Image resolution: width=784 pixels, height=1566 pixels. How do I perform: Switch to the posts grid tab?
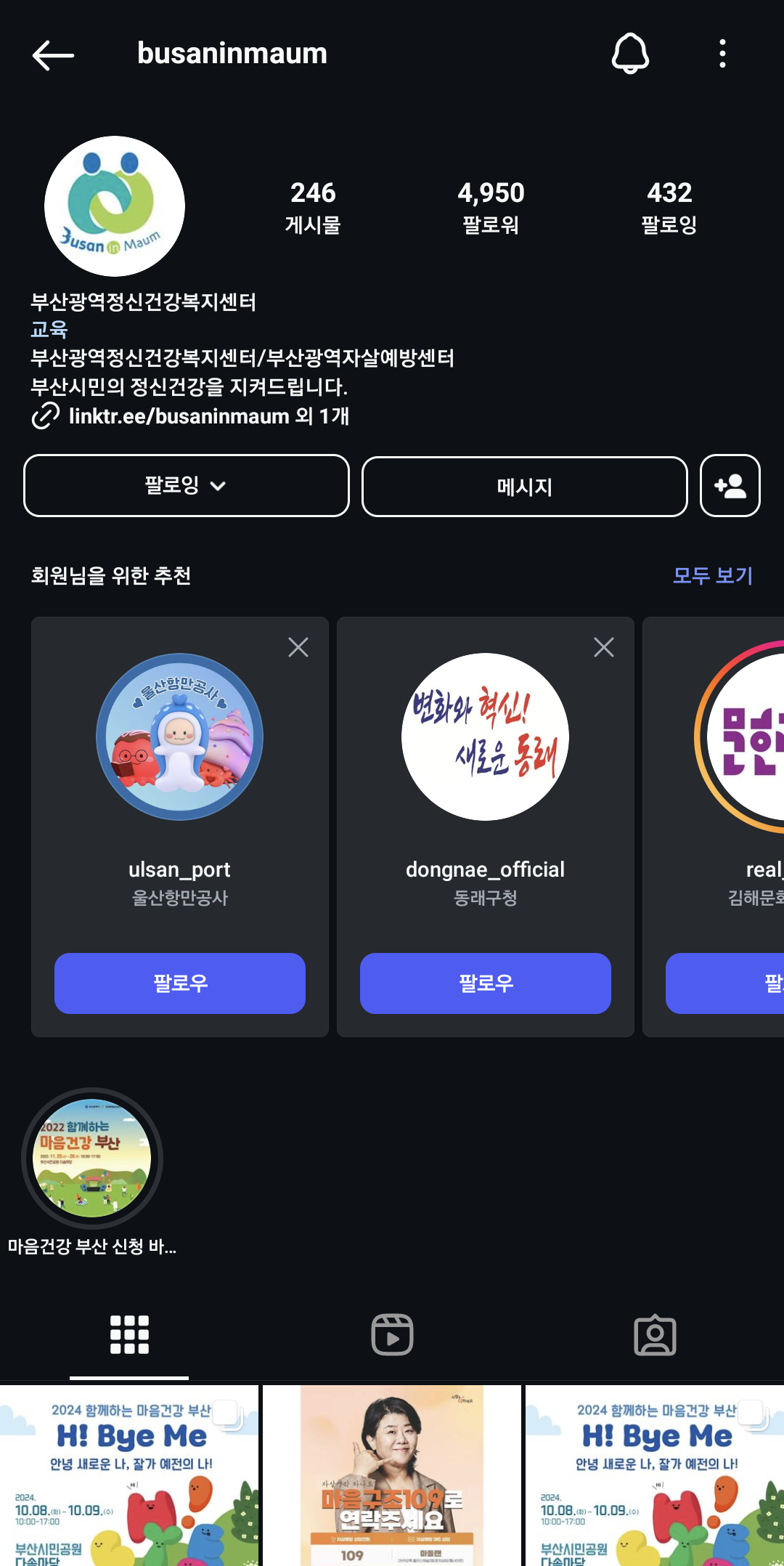[129, 1335]
